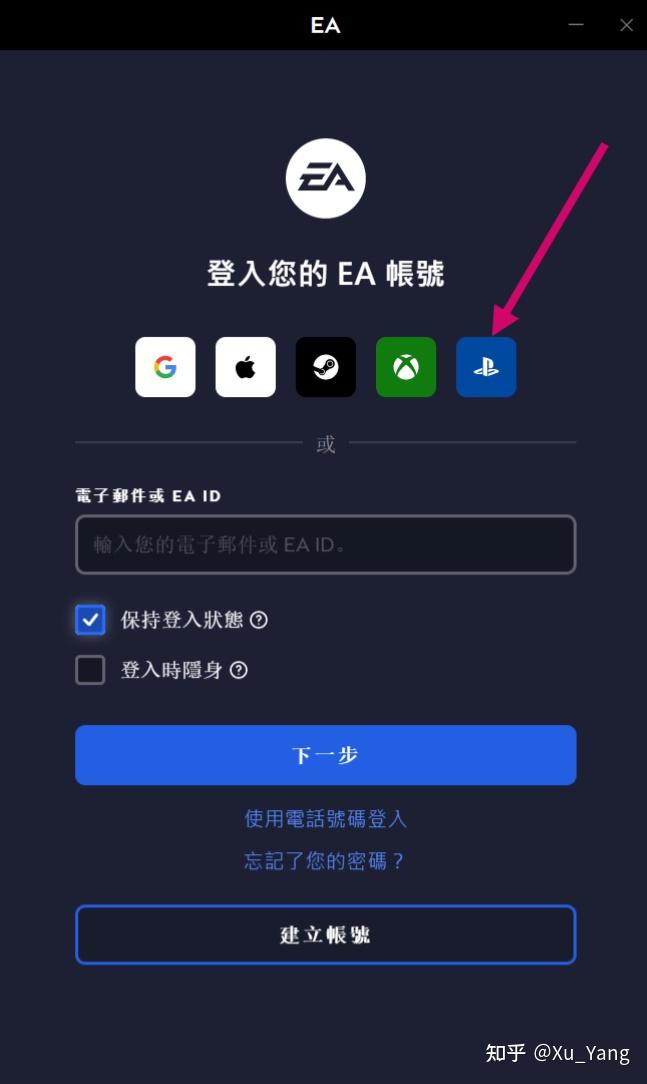Screen dimensions: 647x1084
Task: Tap the 下一步 button
Action: click(x=326, y=755)
